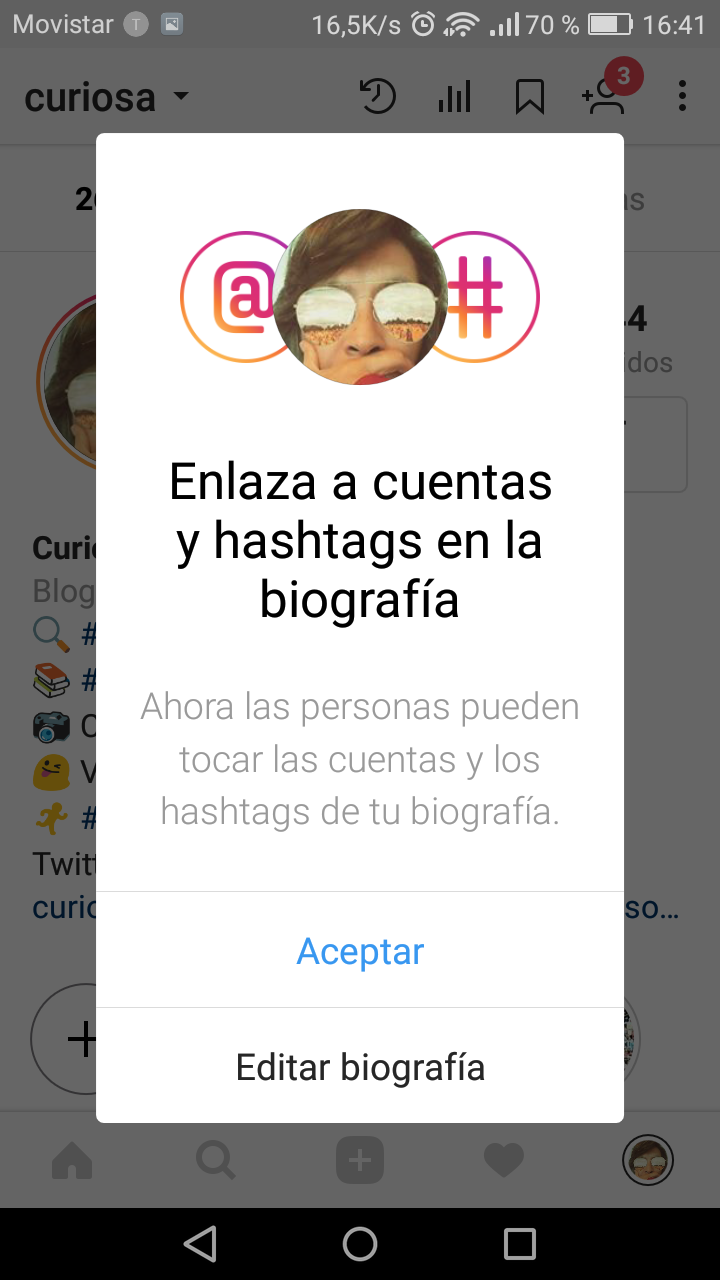The height and width of the screenshot is (1280, 720).
Task: Expand the curiosa account switcher
Action: (105, 96)
